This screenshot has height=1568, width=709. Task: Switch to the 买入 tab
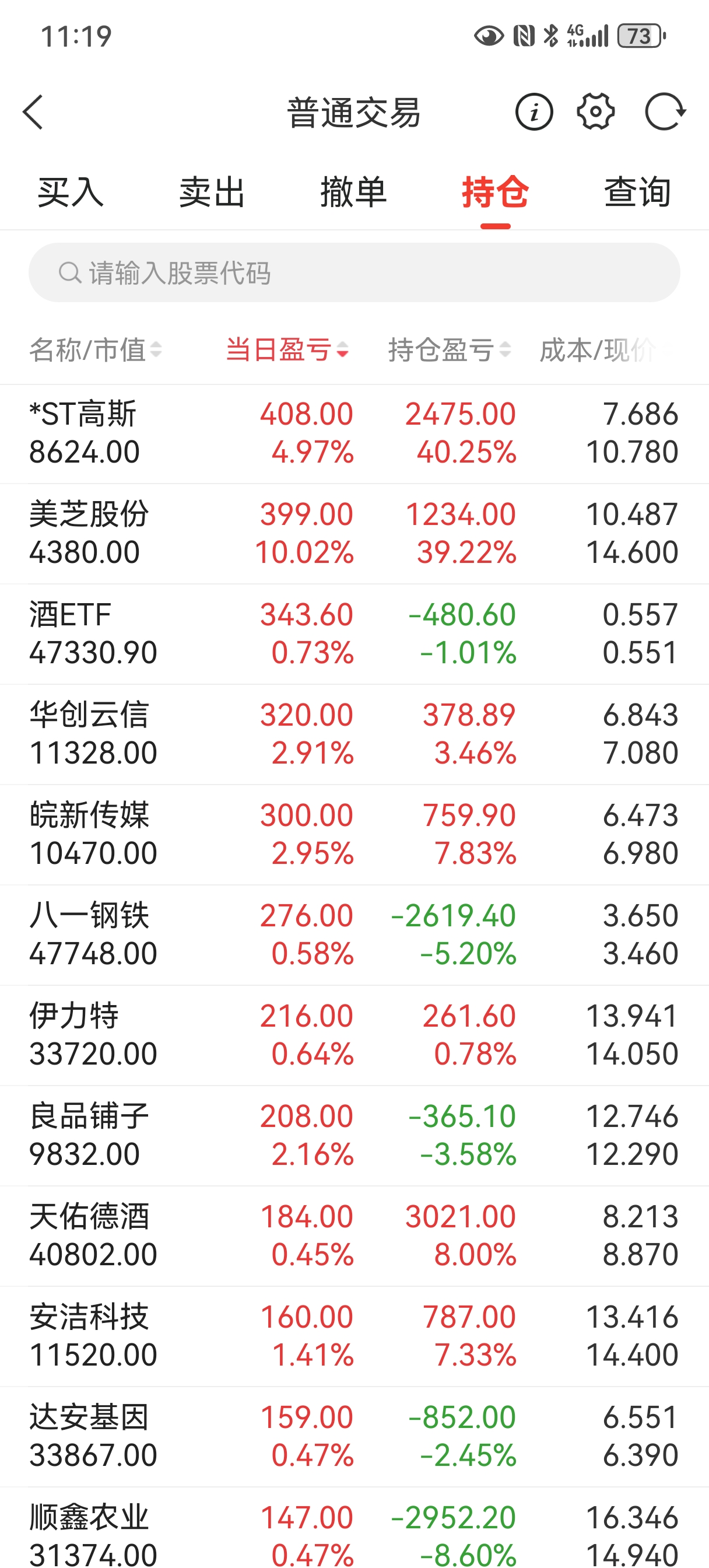click(x=71, y=192)
